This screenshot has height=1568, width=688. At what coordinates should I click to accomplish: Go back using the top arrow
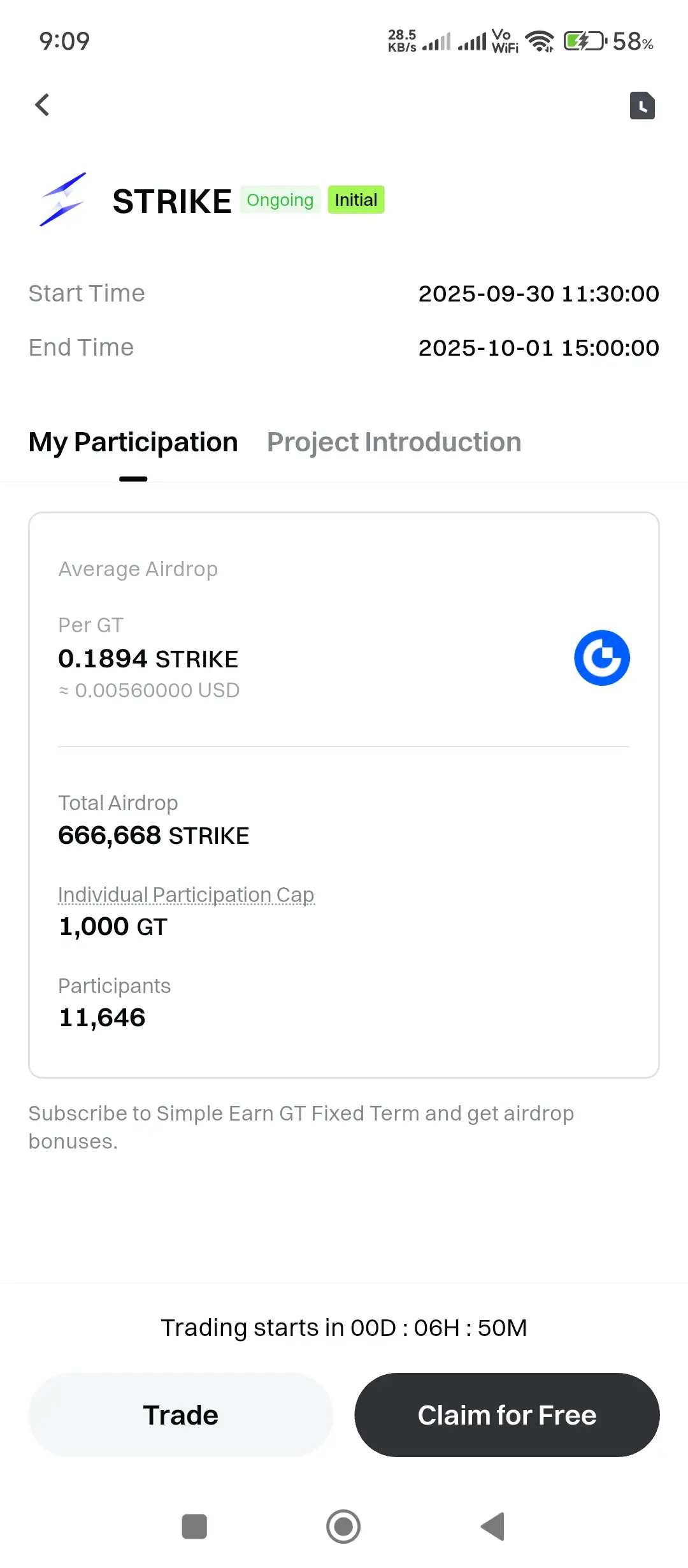click(42, 105)
